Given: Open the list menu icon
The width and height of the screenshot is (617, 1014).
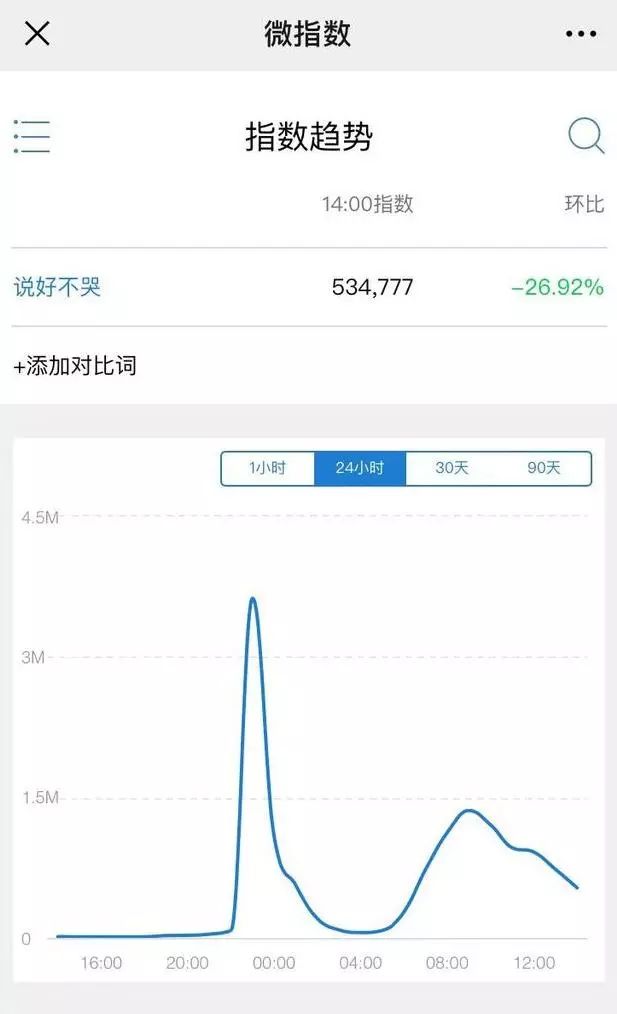Looking at the screenshot, I should coord(32,136).
